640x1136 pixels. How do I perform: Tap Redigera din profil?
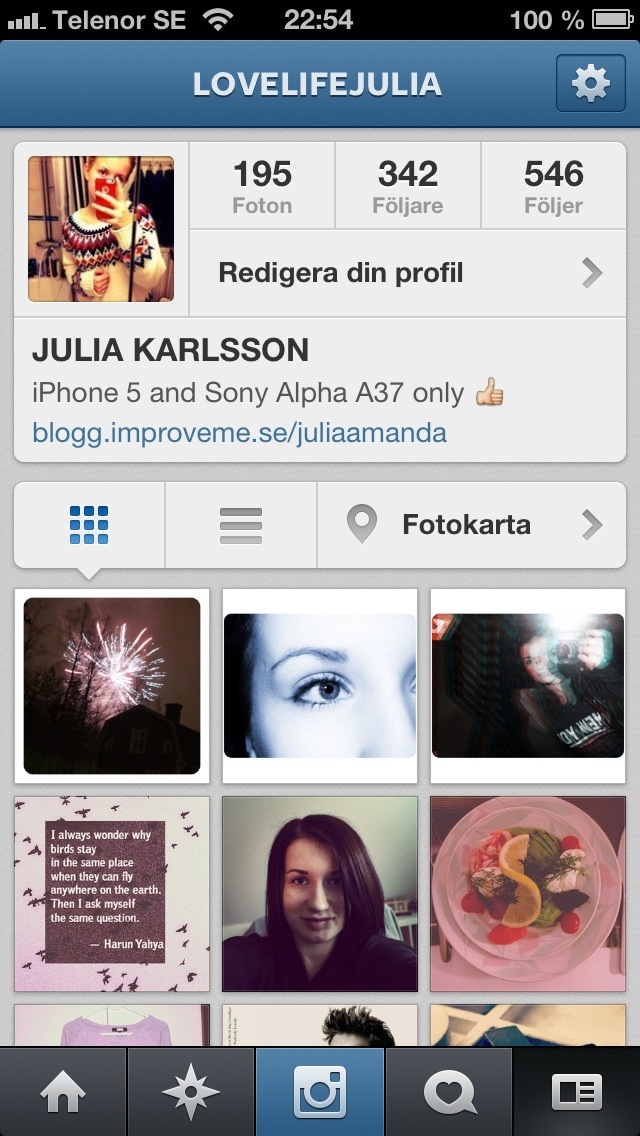pyautogui.click(x=408, y=273)
